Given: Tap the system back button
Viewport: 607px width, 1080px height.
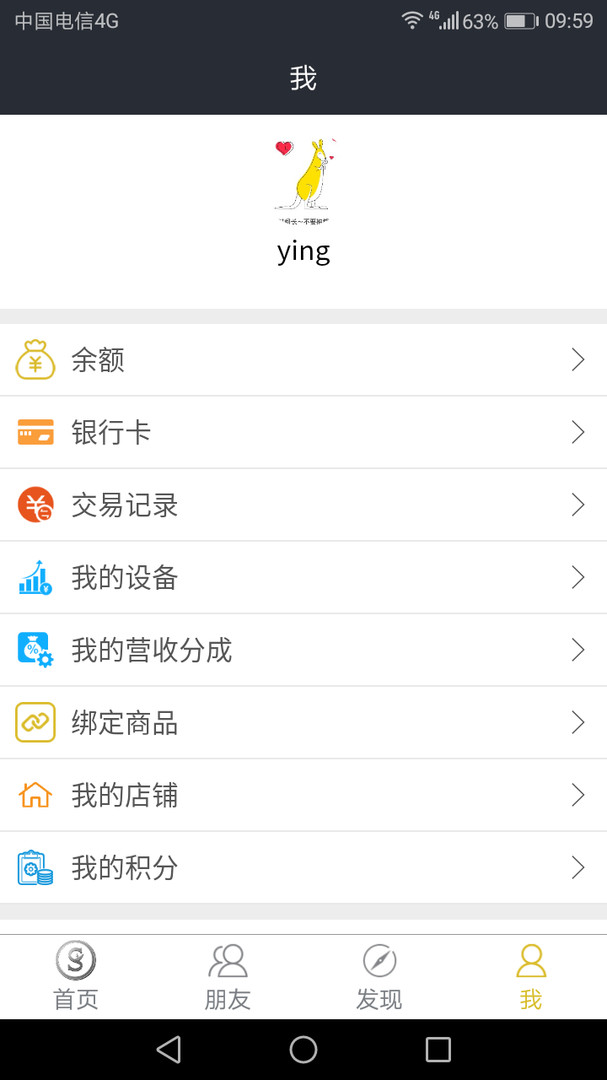Looking at the screenshot, I should point(169,1049).
